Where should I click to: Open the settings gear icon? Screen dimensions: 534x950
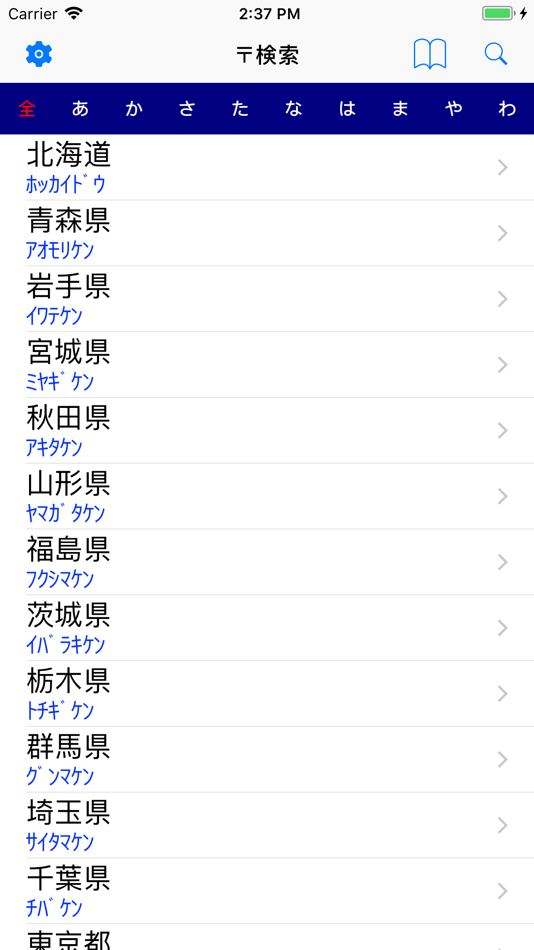(39, 55)
